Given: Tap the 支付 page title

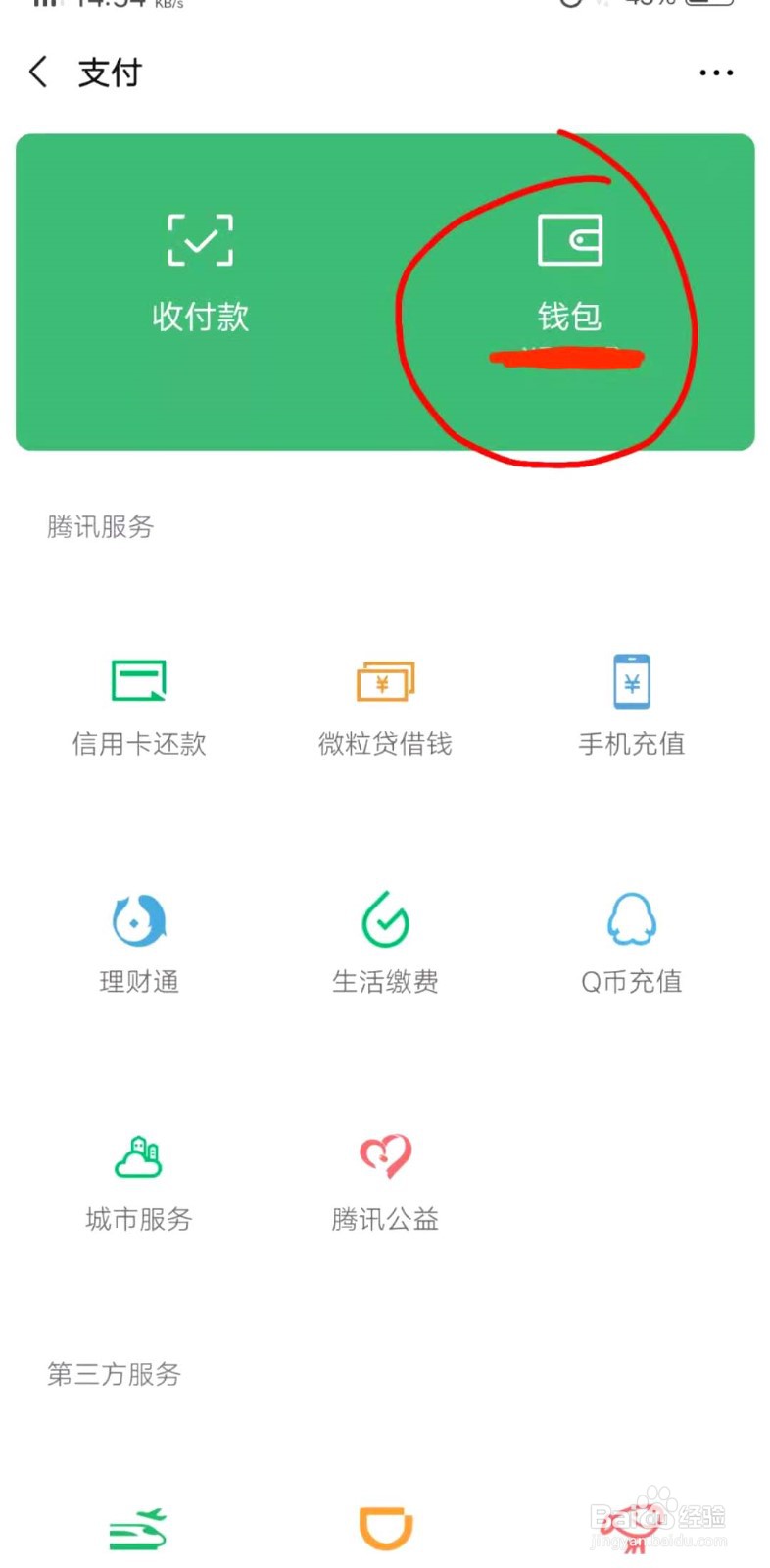Looking at the screenshot, I should click(x=110, y=73).
